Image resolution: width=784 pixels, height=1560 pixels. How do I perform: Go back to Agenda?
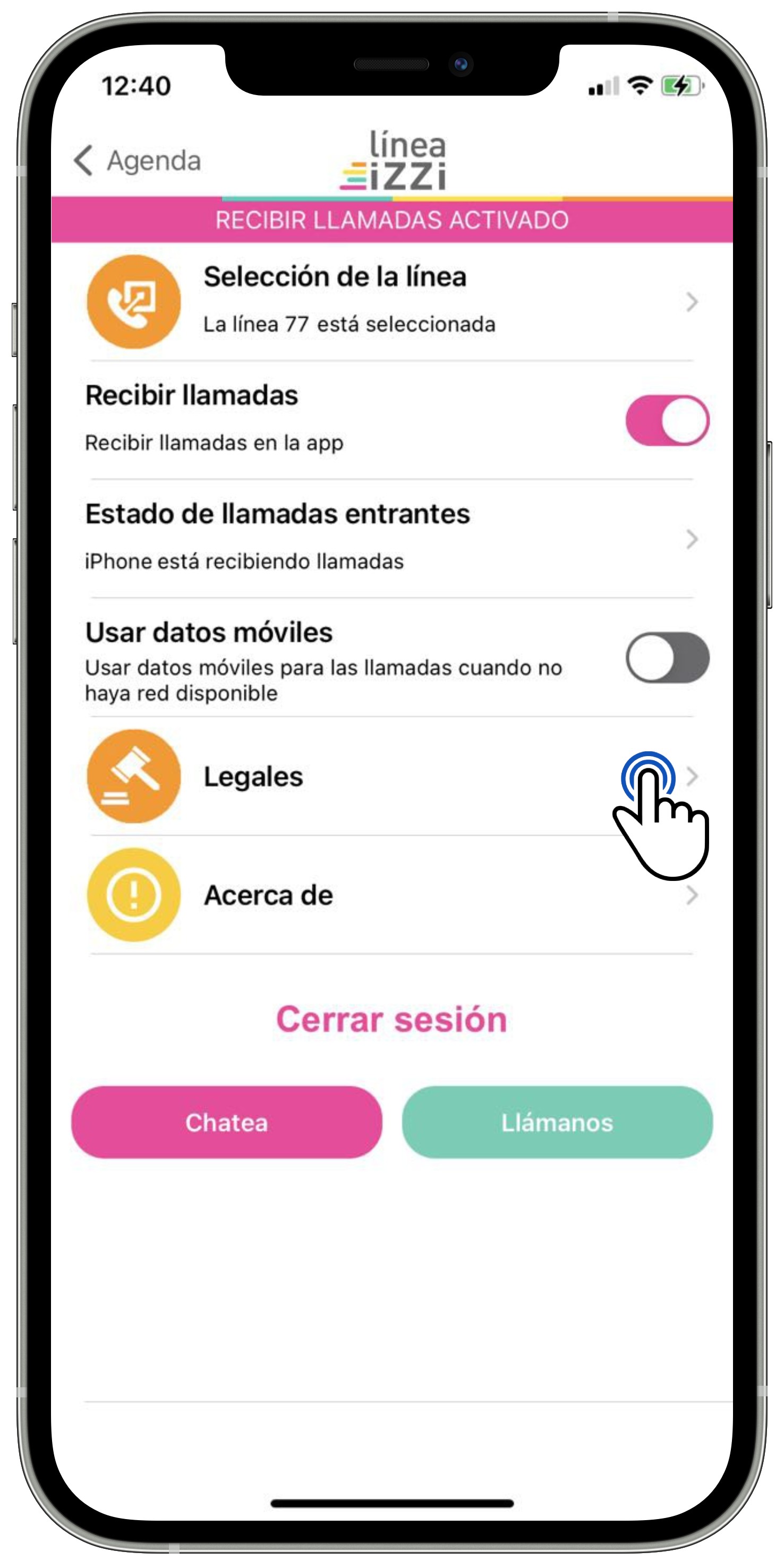tap(137, 161)
